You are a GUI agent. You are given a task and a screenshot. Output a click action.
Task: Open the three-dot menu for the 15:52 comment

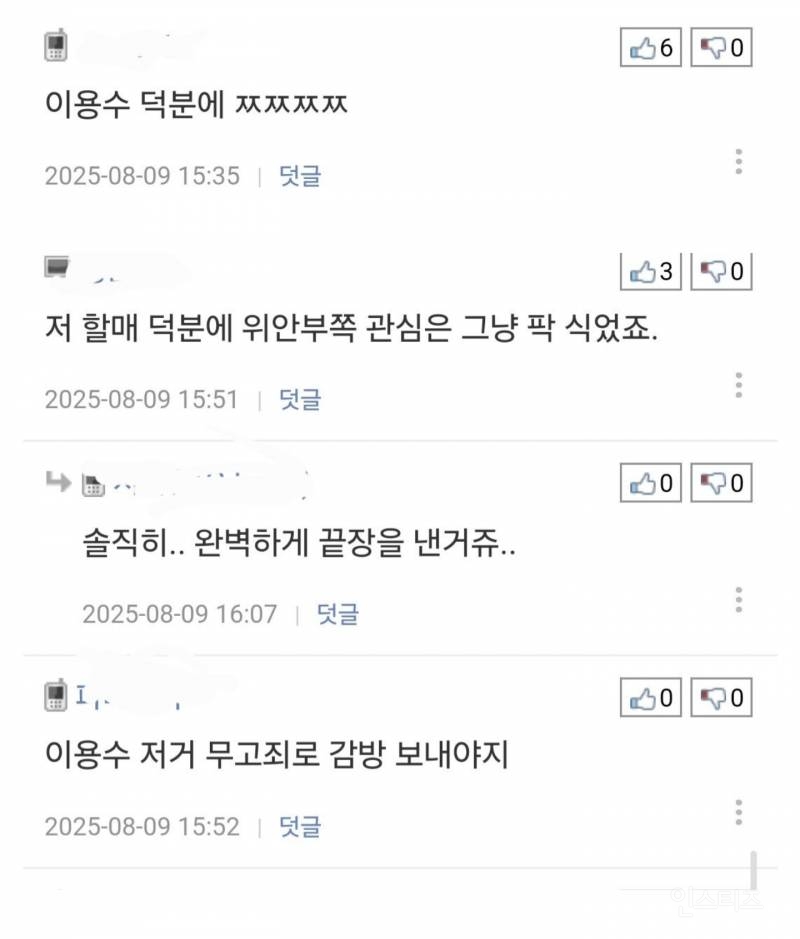coord(738,812)
